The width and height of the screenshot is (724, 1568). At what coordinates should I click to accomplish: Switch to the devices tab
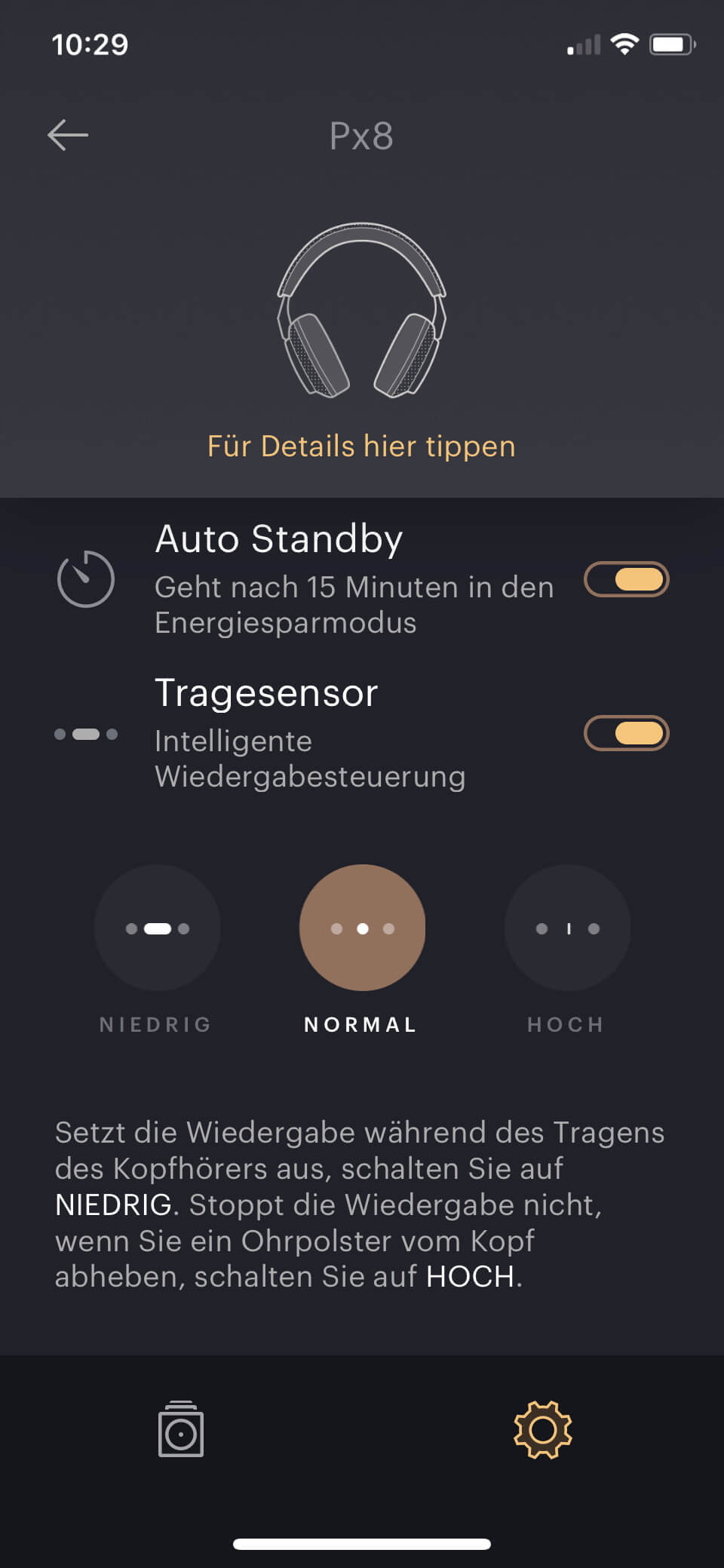[x=181, y=1428]
